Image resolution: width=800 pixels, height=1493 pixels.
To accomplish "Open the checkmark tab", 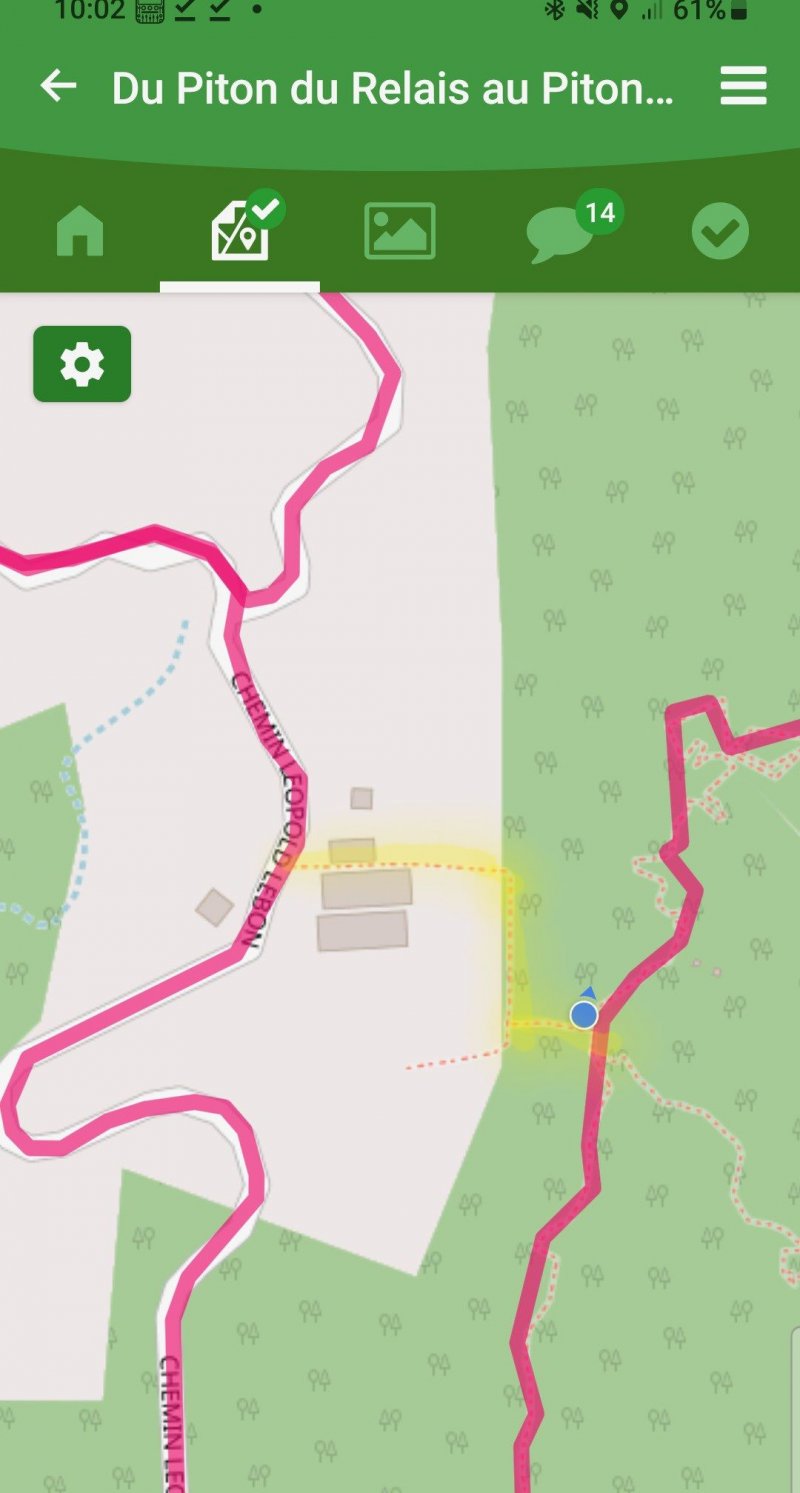I will click(720, 232).
